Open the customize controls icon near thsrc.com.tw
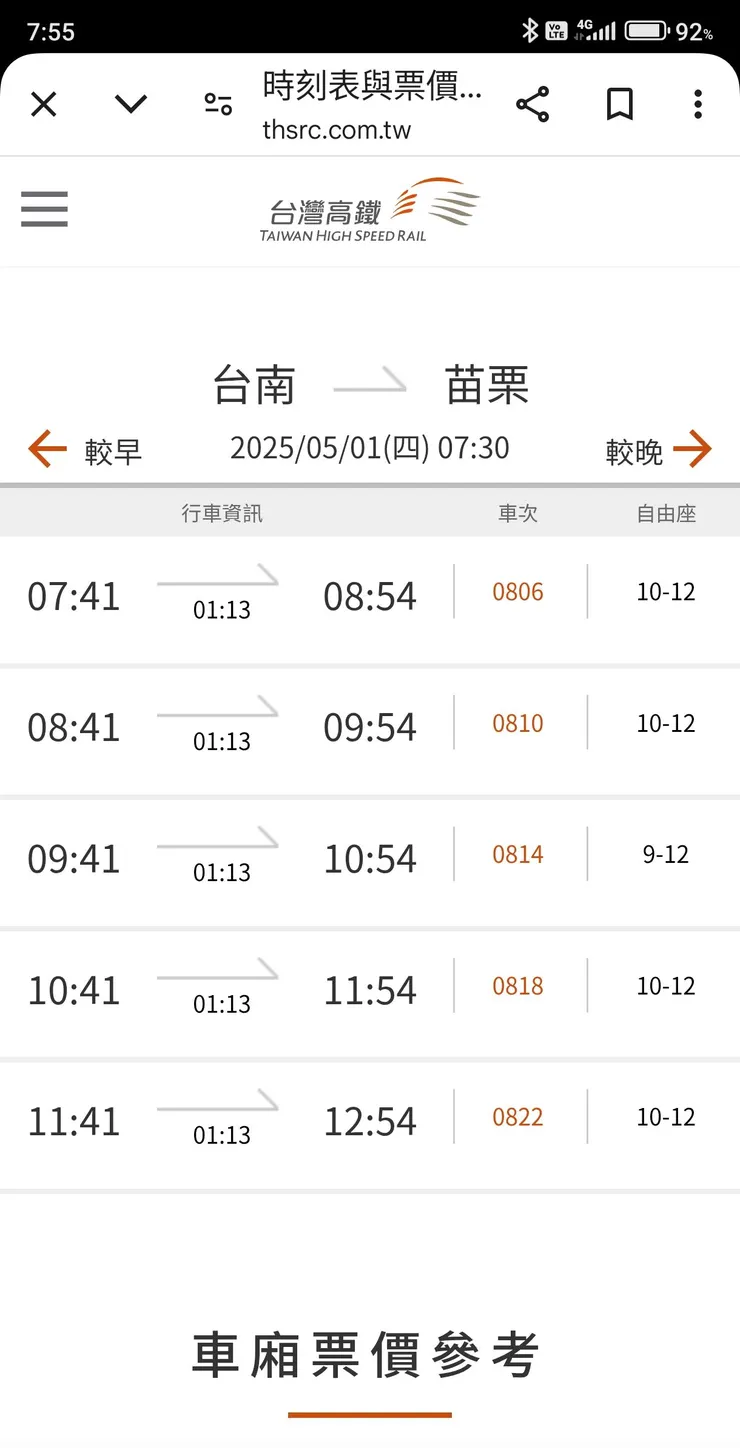 [218, 104]
